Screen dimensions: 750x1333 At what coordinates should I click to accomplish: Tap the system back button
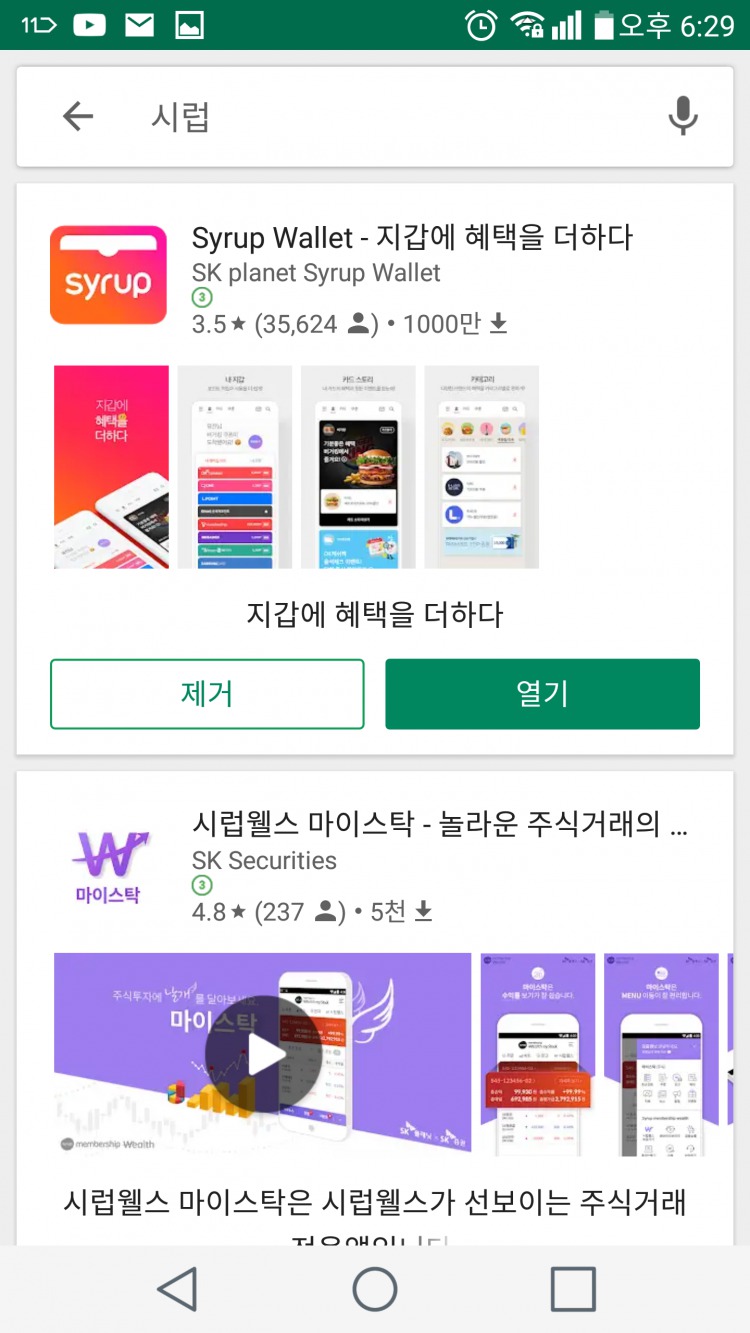[x=178, y=1289]
